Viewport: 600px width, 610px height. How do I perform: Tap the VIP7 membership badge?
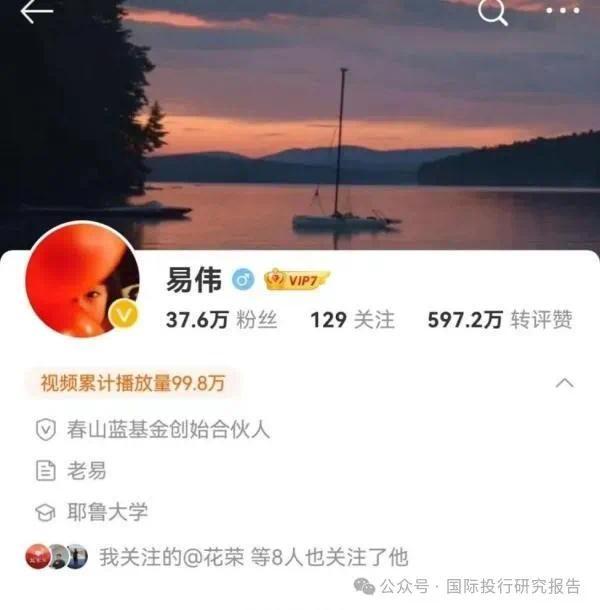click(297, 280)
